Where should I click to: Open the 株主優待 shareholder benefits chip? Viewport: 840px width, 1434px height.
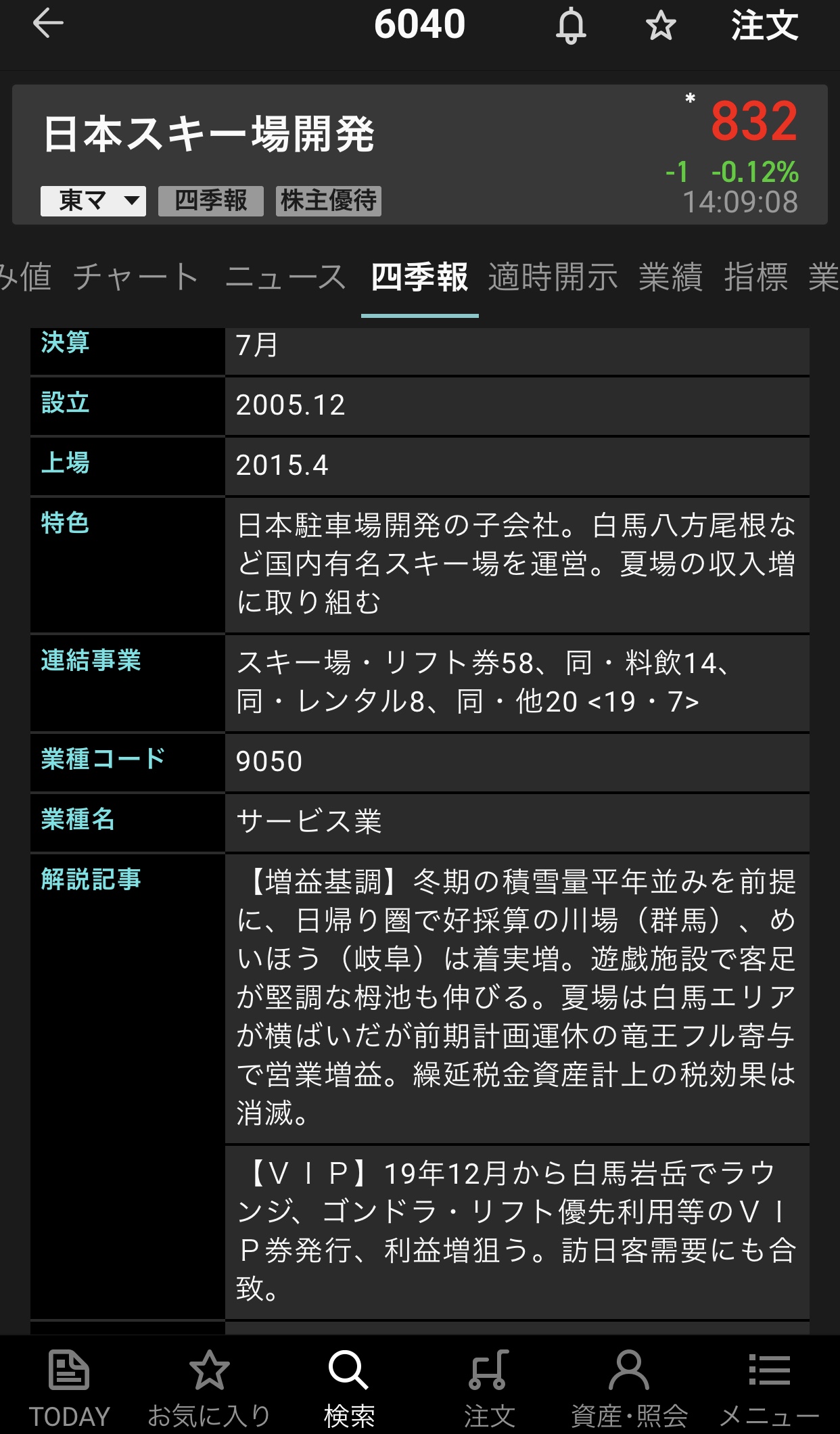pos(329,201)
